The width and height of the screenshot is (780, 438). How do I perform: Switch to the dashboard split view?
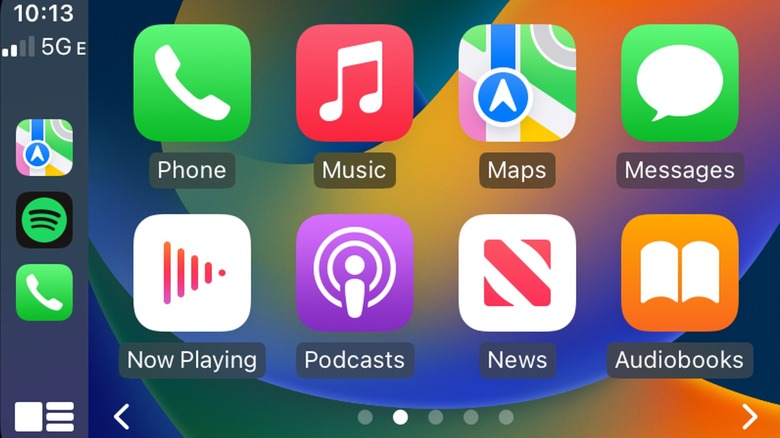[44, 416]
